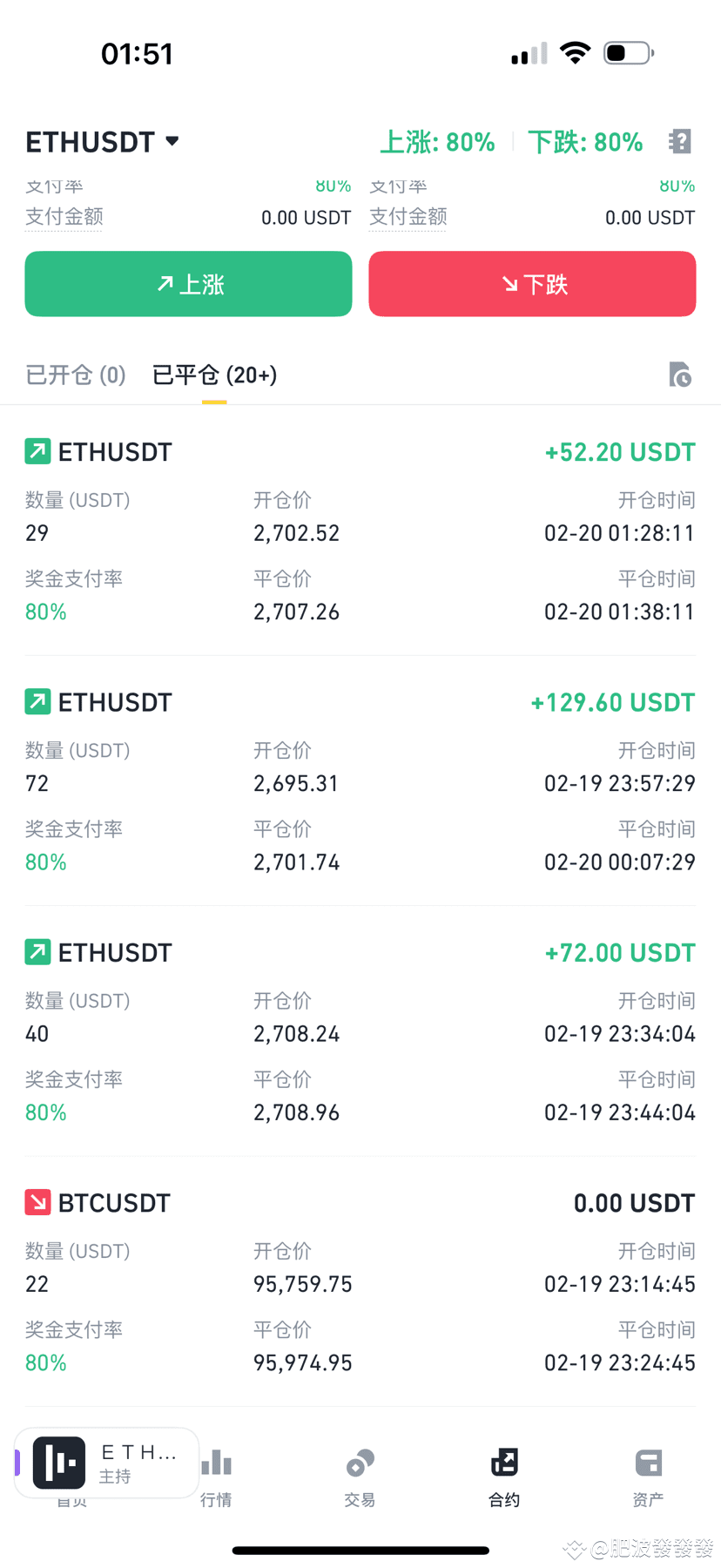
Task: Tap the 资产 assets wallet icon
Action: click(648, 1477)
